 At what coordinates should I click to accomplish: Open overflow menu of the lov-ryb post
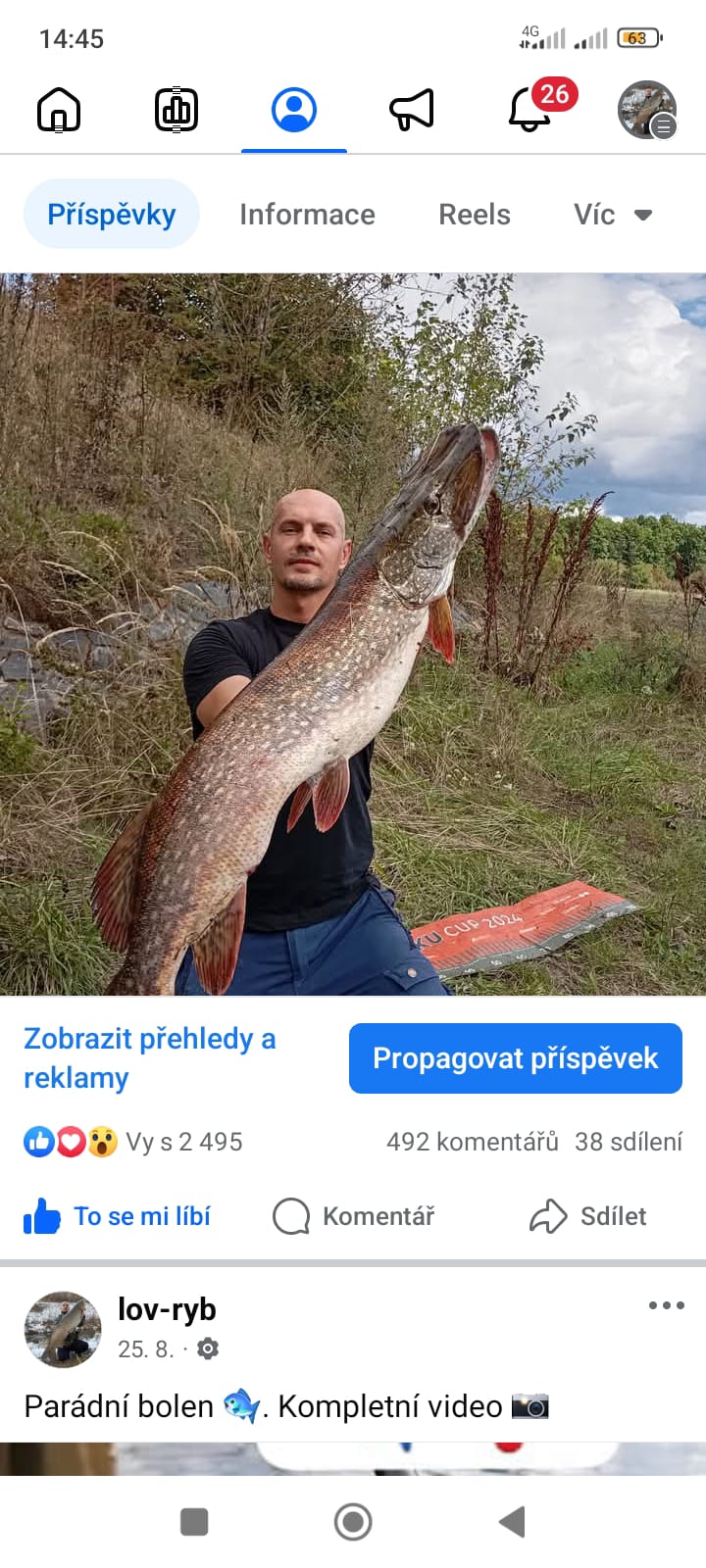(666, 1305)
